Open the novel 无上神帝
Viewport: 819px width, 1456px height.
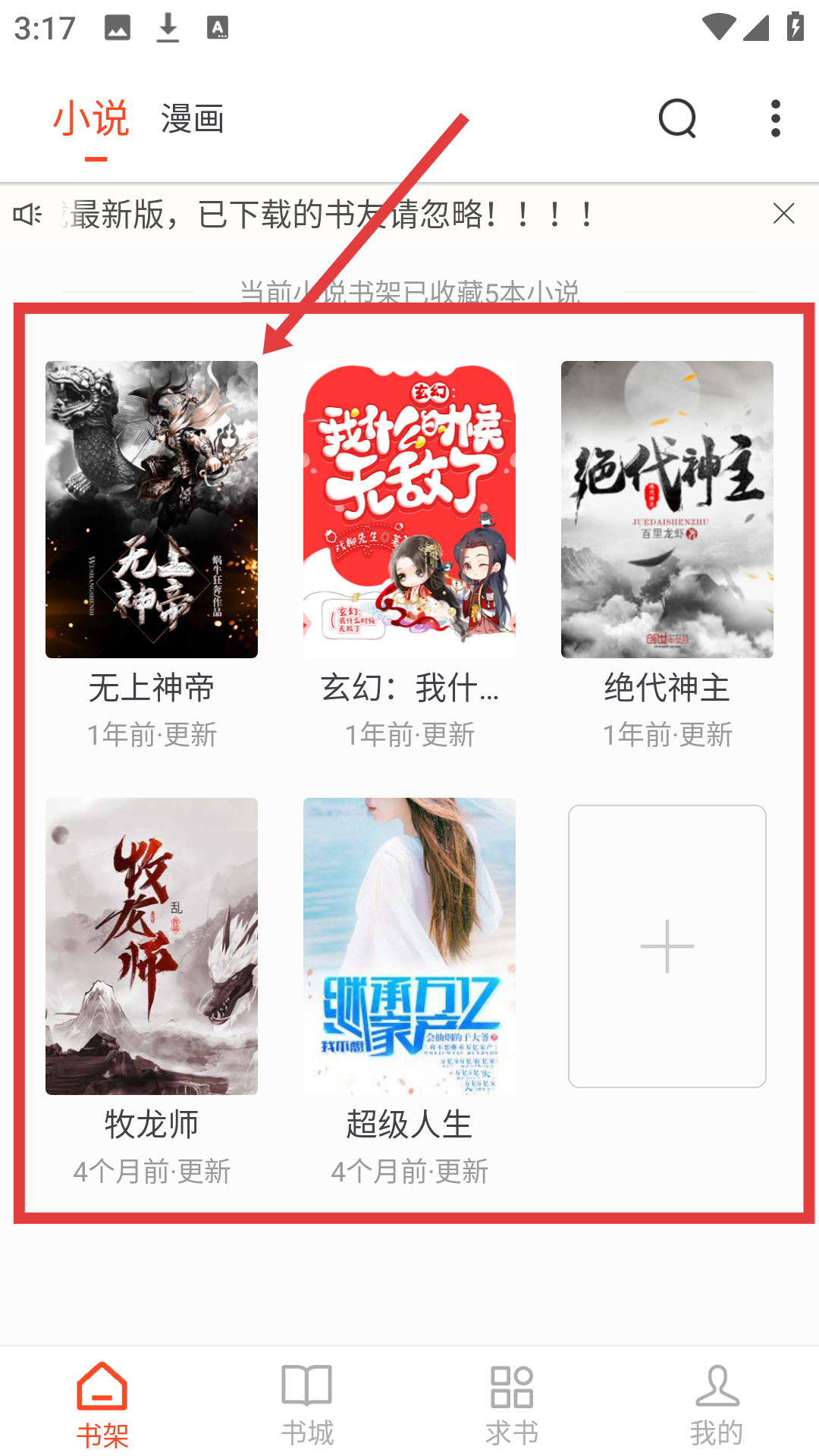(152, 510)
